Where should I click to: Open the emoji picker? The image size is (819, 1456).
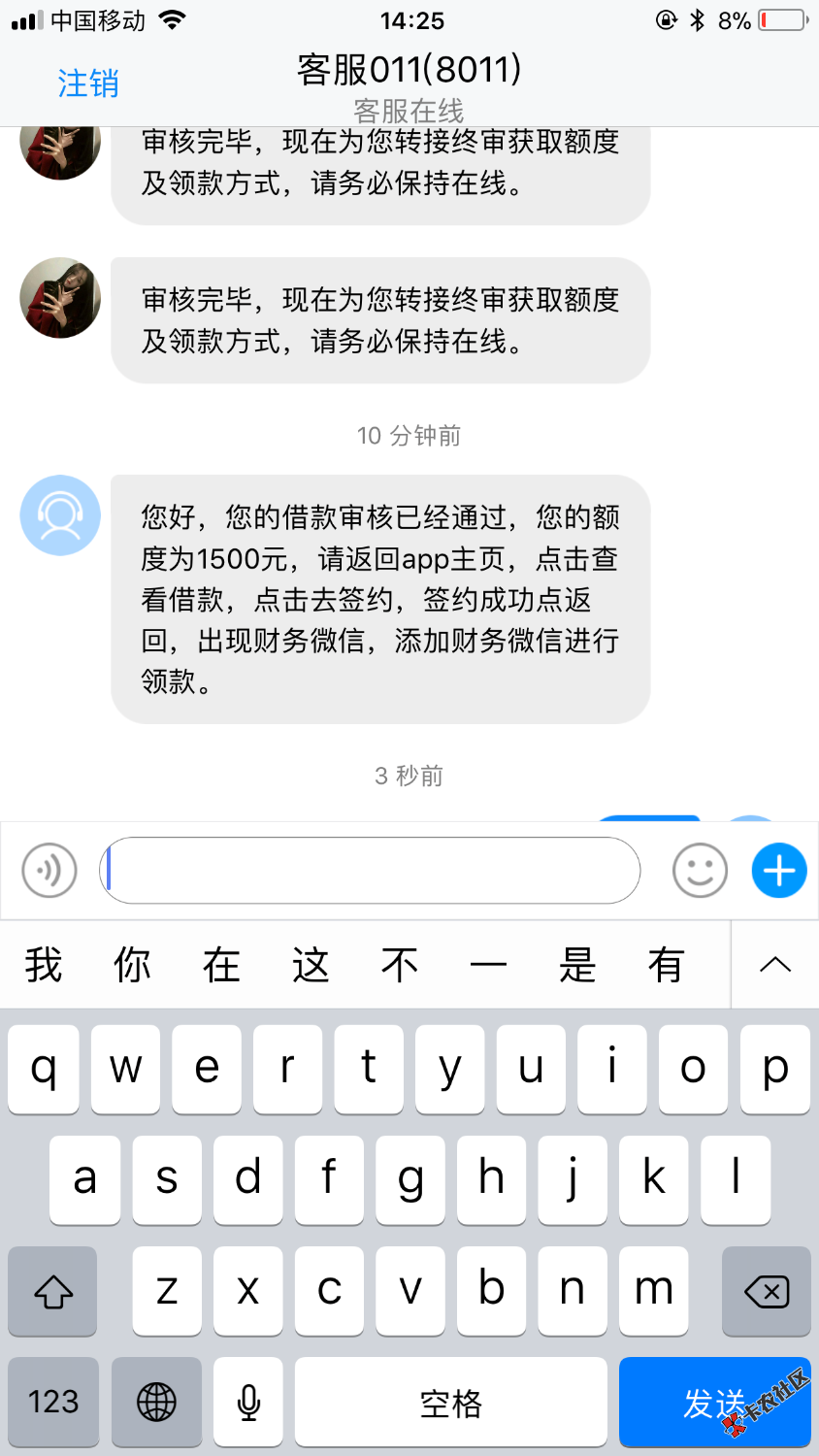coord(700,870)
